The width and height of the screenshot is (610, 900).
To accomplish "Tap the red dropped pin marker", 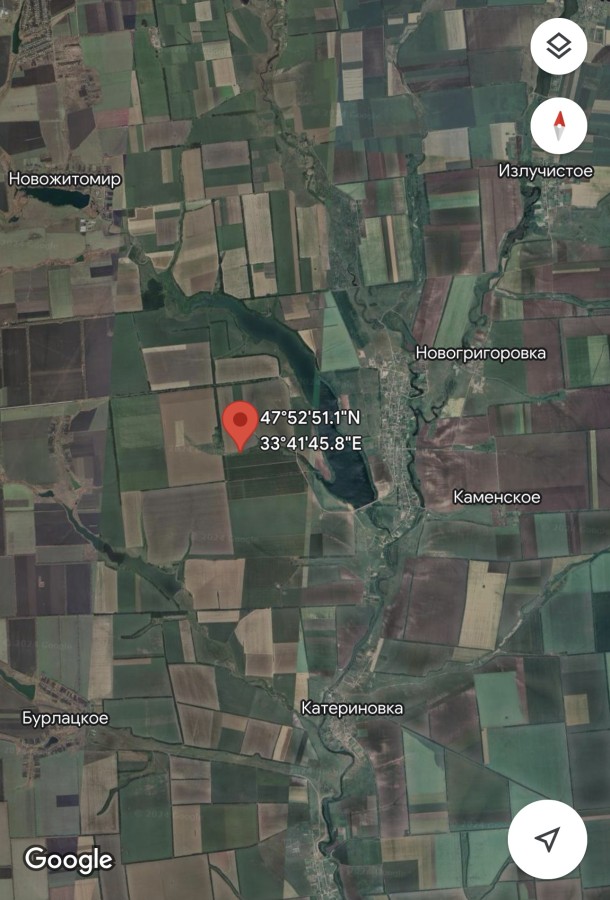I will click(x=238, y=424).
